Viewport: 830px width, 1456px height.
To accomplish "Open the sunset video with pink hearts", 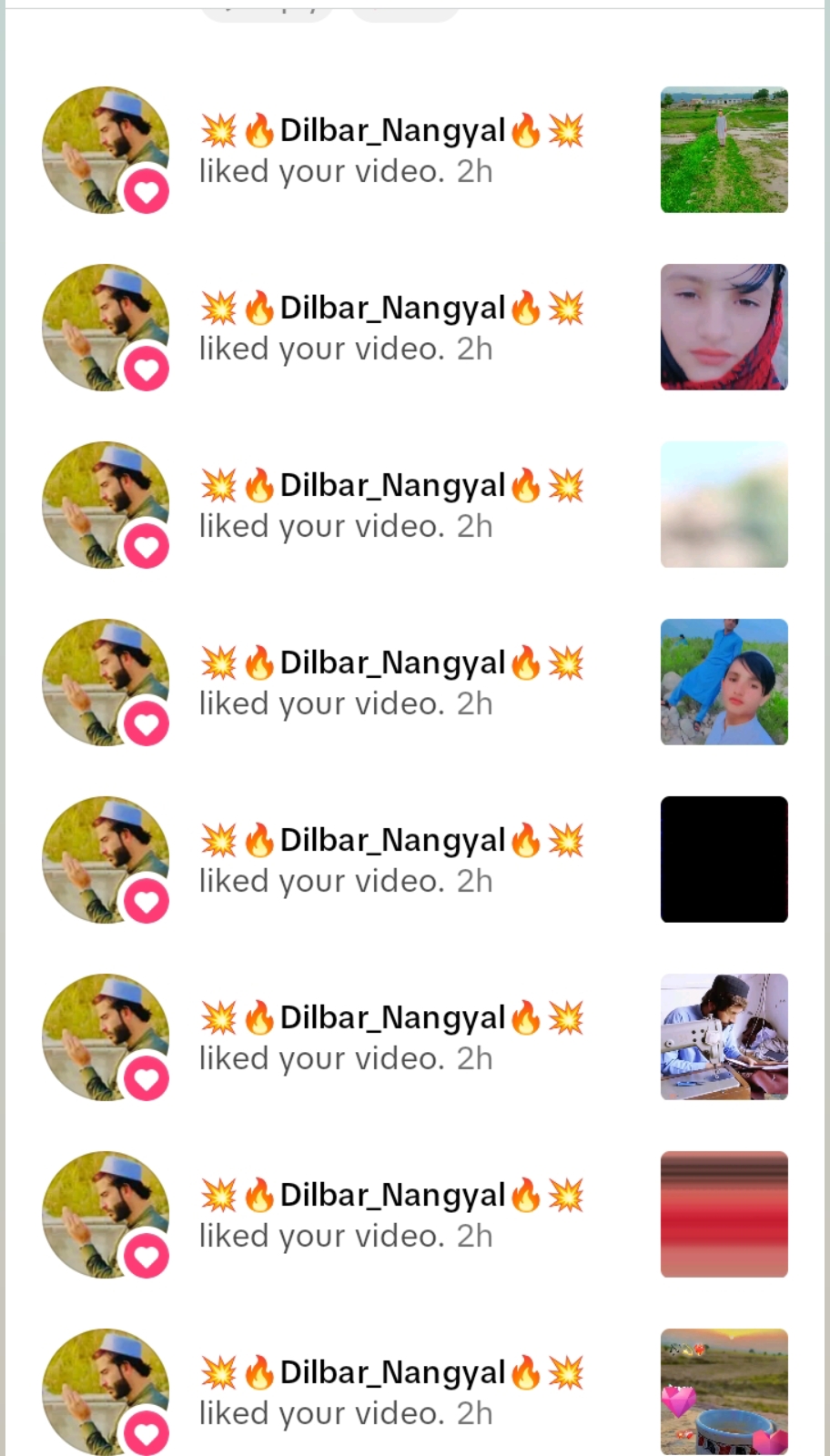I will pos(724,1390).
